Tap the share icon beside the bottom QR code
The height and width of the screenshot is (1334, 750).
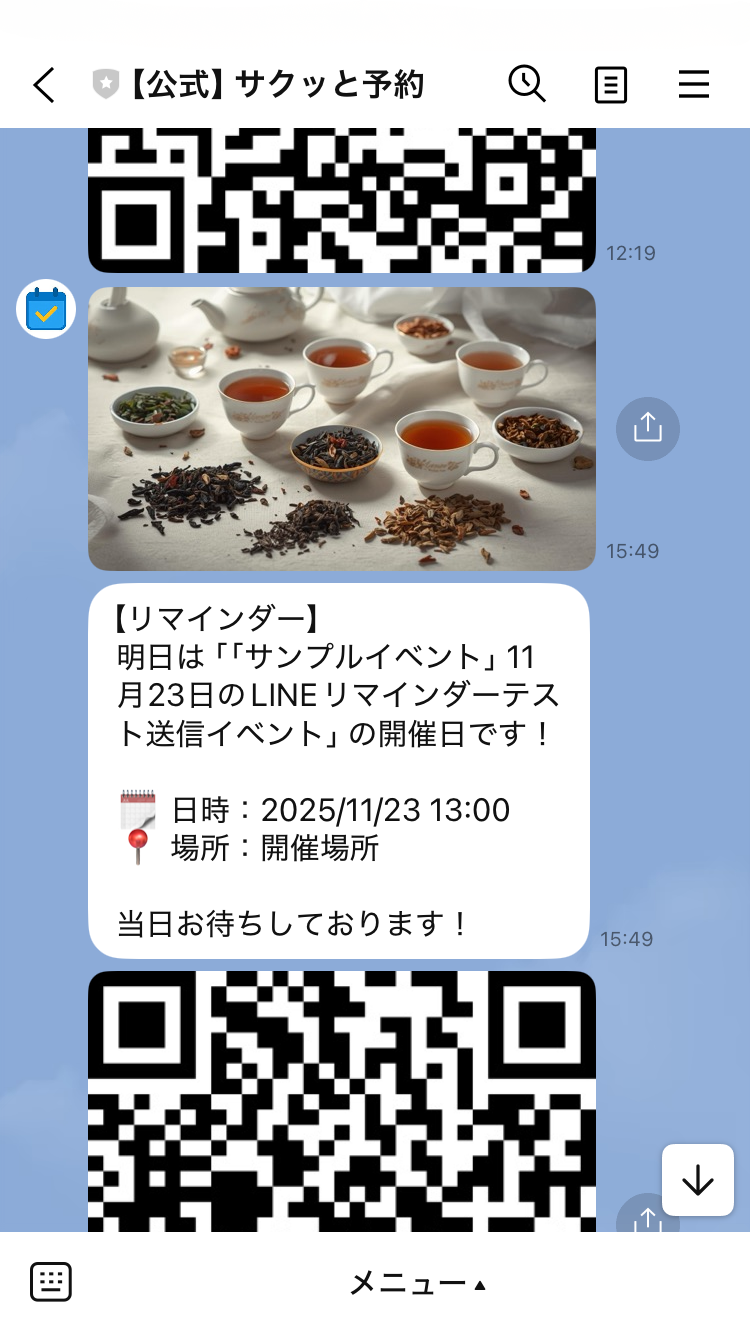click(647, 1218)
